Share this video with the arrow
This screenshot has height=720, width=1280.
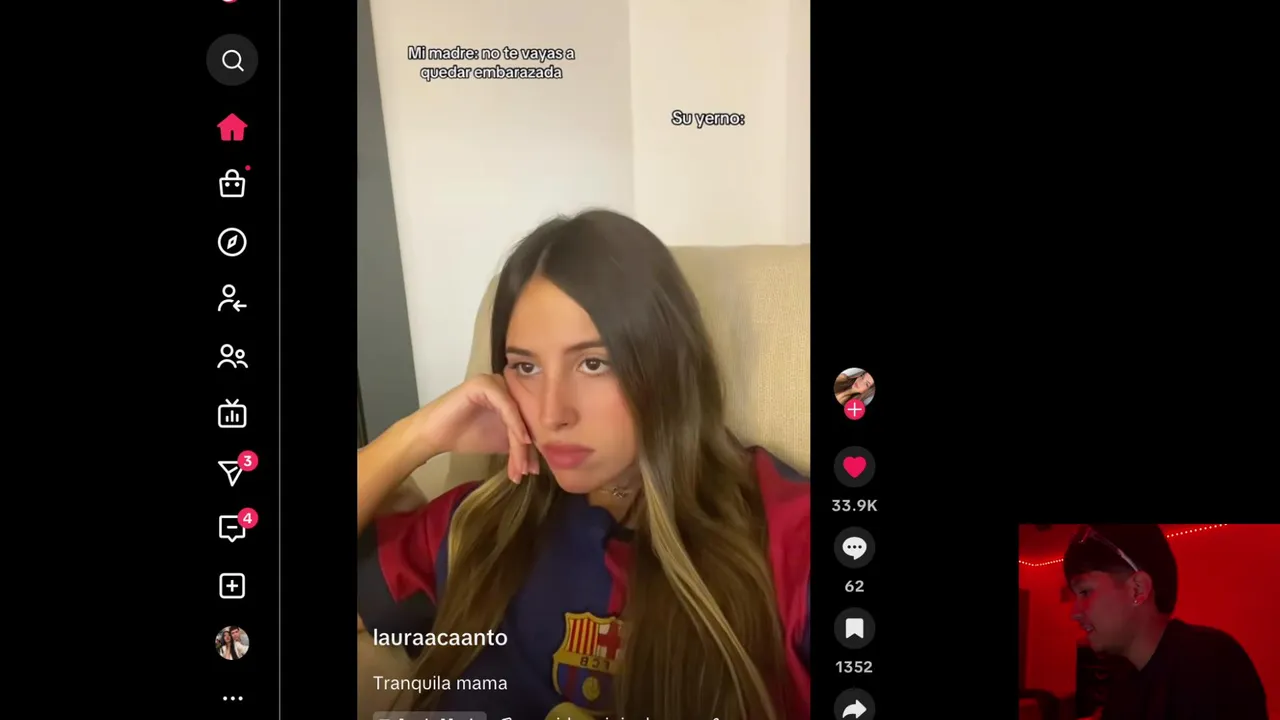(854, 708)
